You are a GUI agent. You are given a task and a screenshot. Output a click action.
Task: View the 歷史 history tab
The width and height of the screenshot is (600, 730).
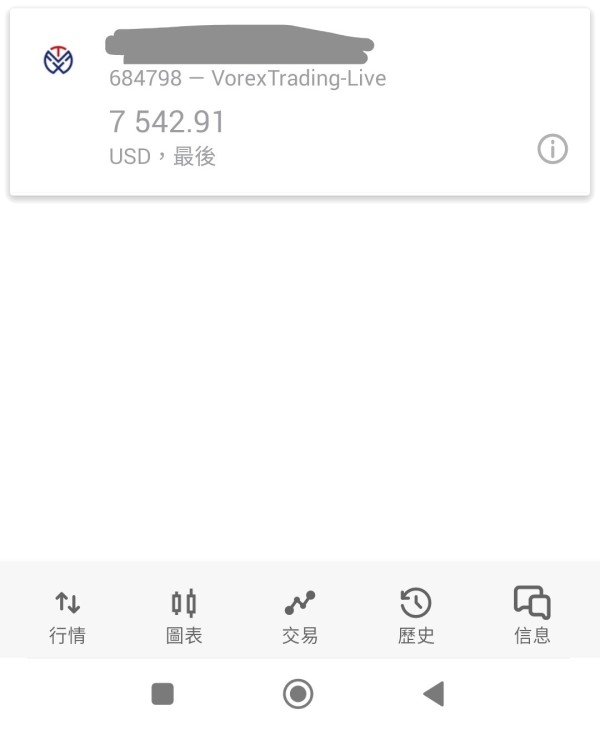pos(416,616)
